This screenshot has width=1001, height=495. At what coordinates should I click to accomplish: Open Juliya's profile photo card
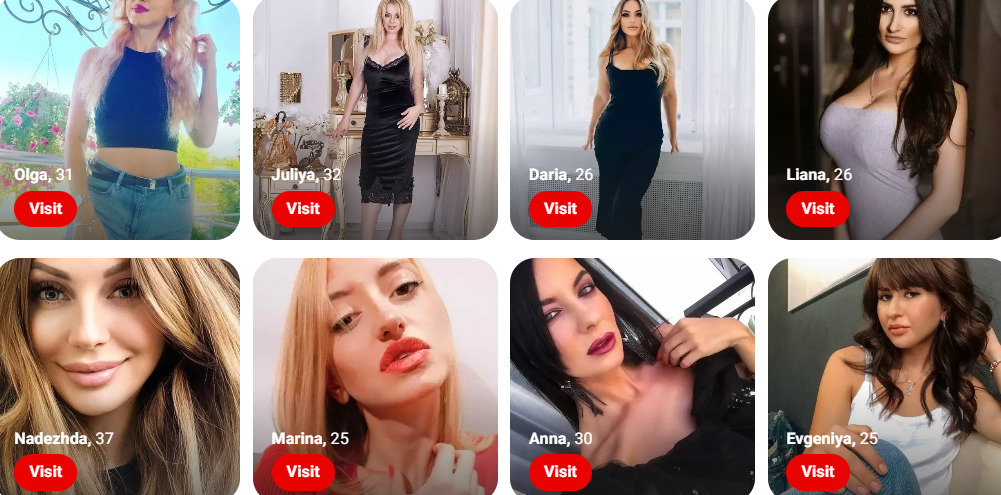pos(375,90)
